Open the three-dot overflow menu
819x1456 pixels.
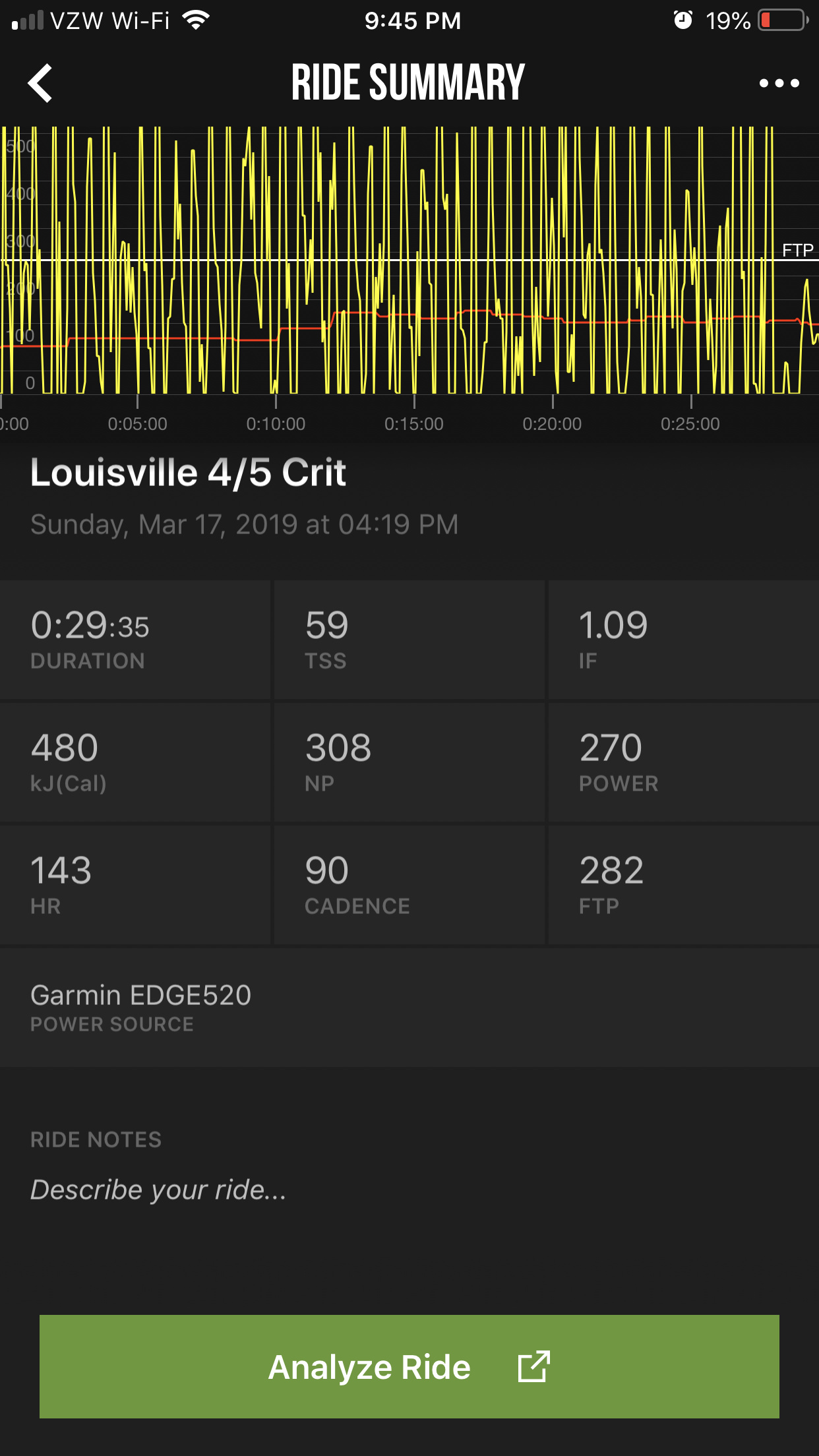(779, 83)
